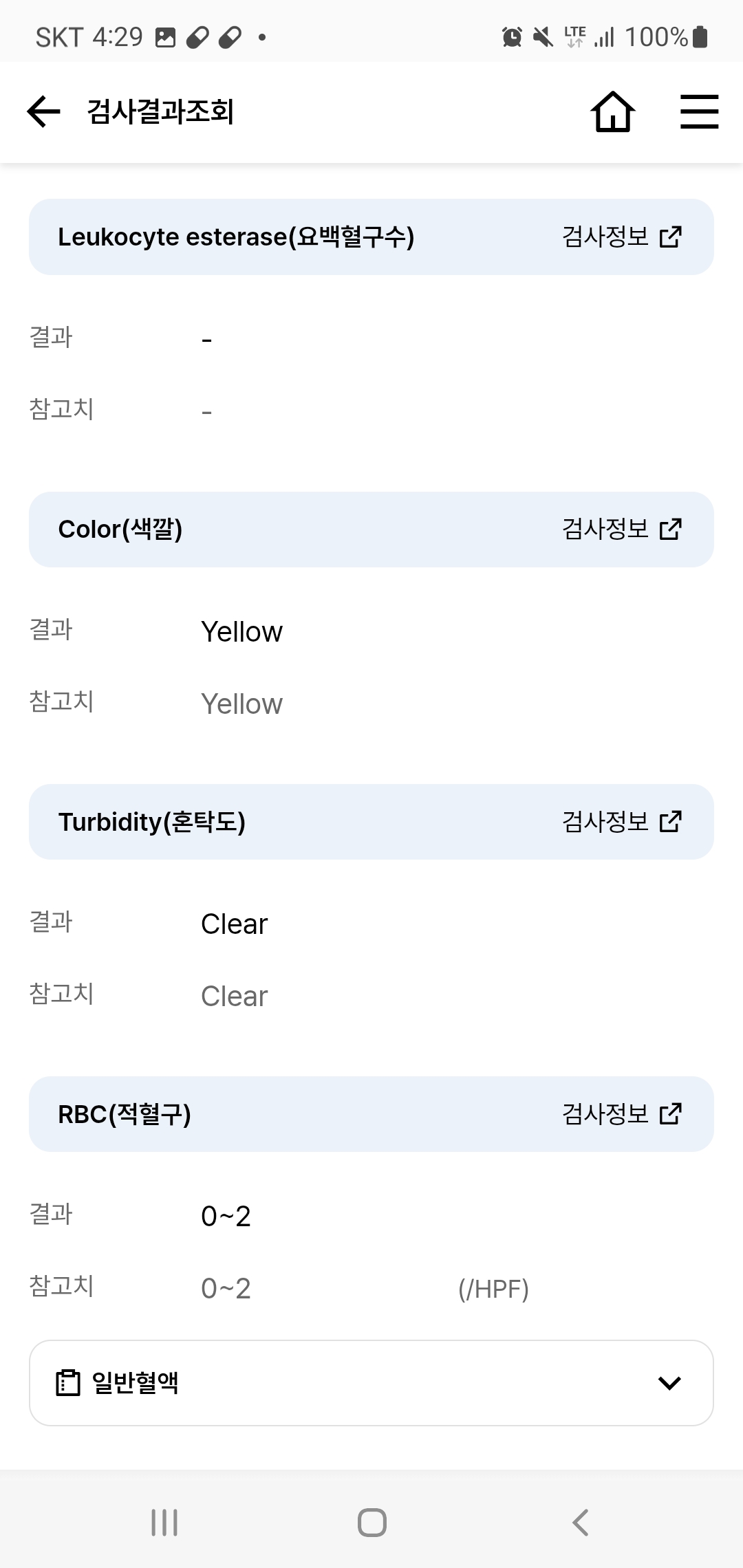Image resolution: width=743 pixels, height=1568 pixels.
Task: Open the hamburger menu
Action: pyautogui.click(x=699, y=111)
